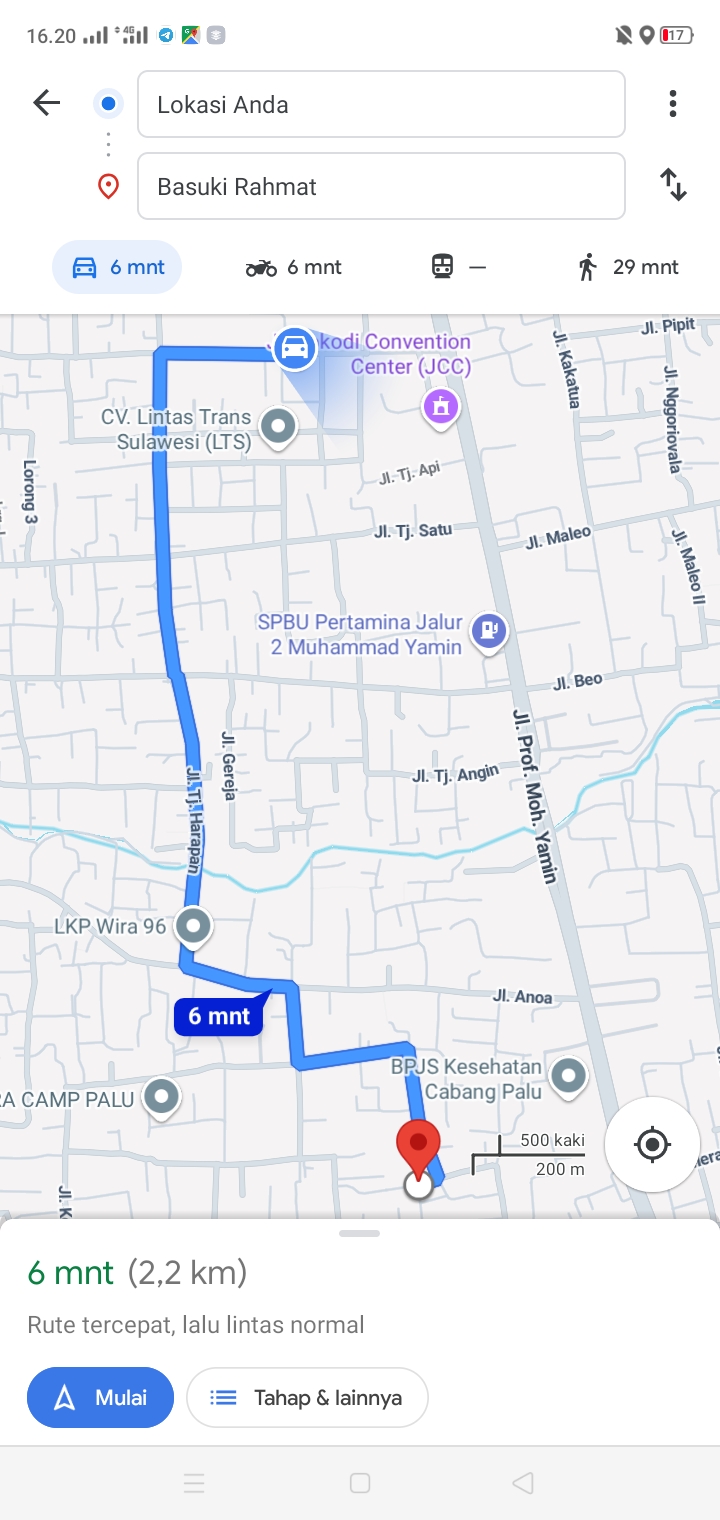Change the Basuki Rahmat destination field
The width and height of the screenshot is (720, 1520).
click(x=381, y=186)
